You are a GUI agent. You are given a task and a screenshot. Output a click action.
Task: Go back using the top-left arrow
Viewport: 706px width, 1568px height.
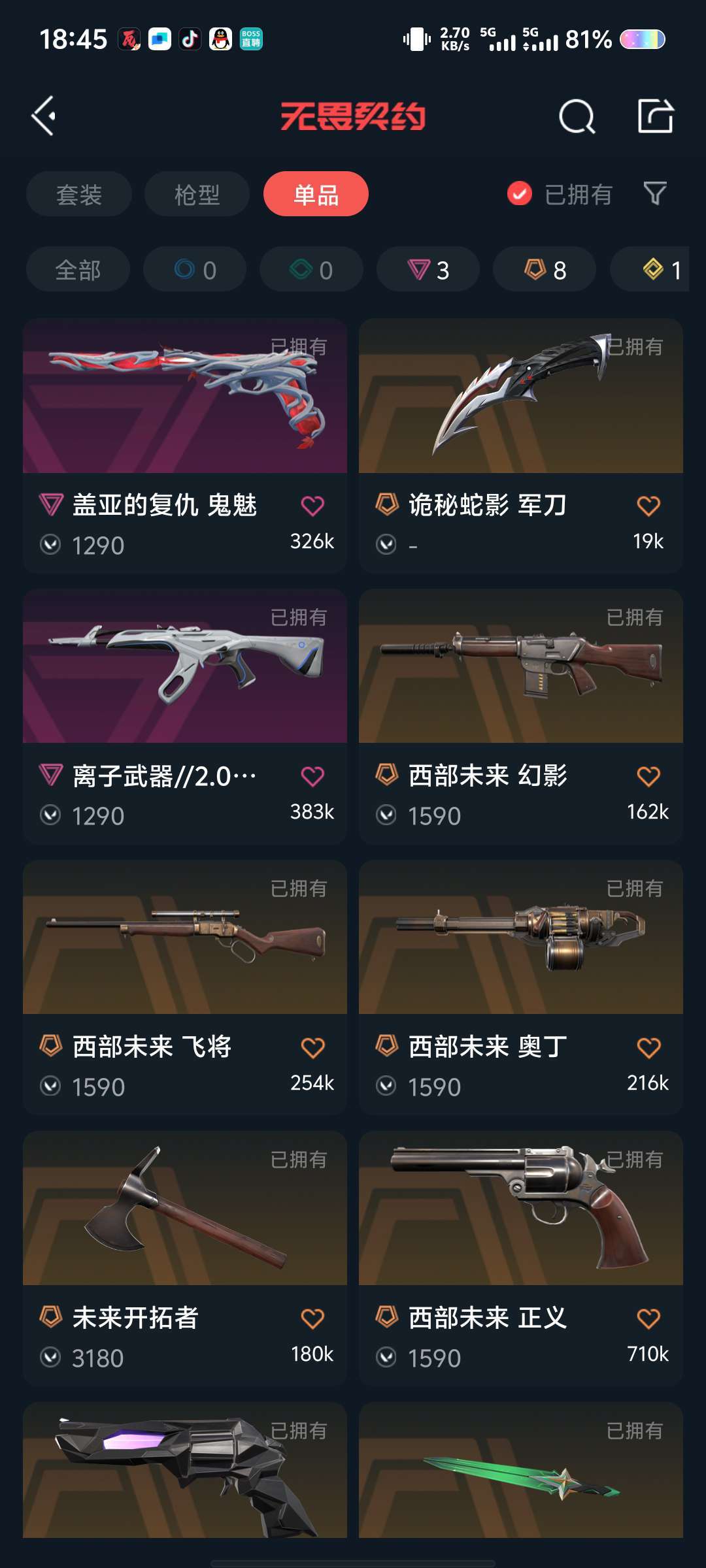coord(44,116)
